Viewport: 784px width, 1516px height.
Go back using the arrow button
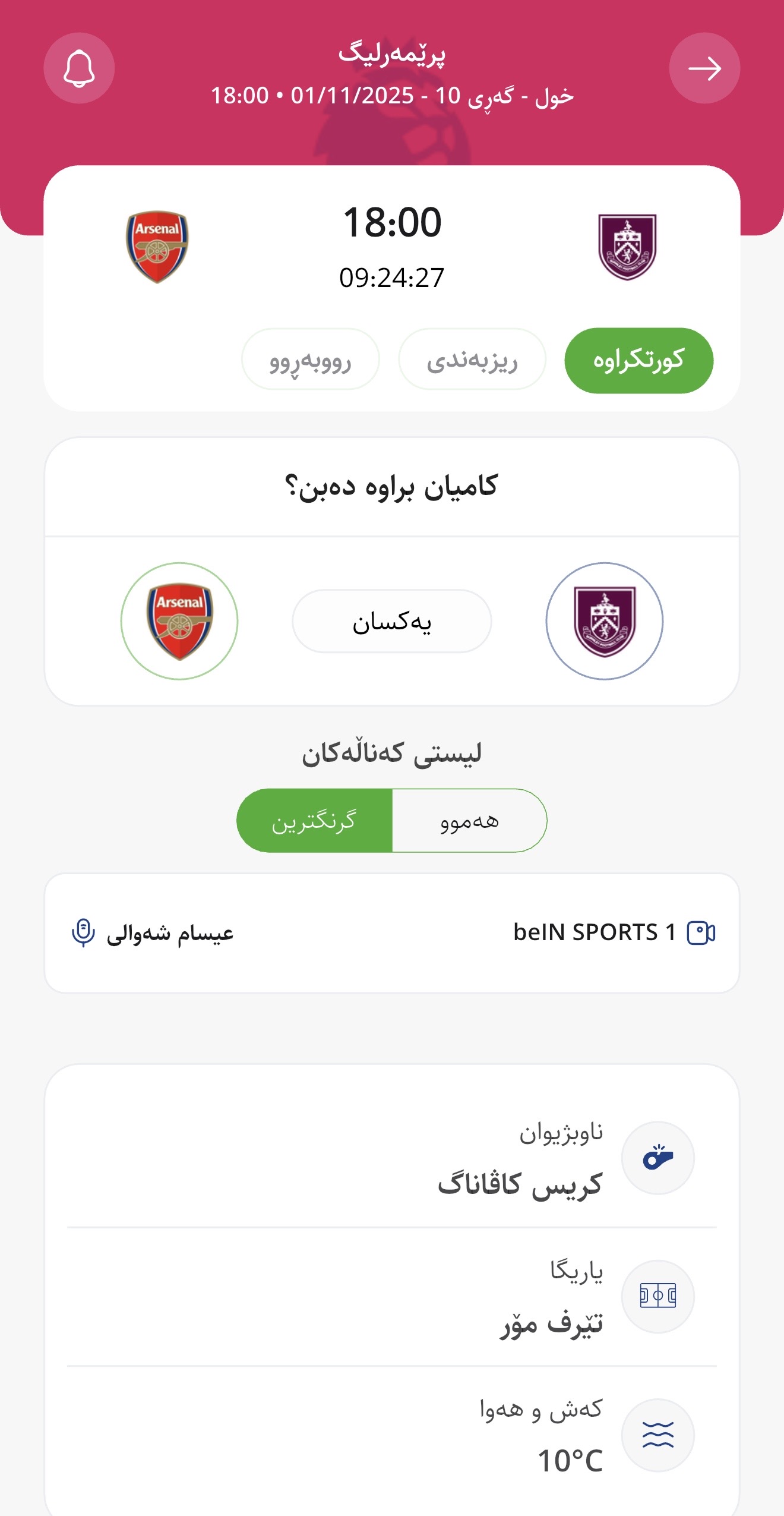[x=704, y=68]
